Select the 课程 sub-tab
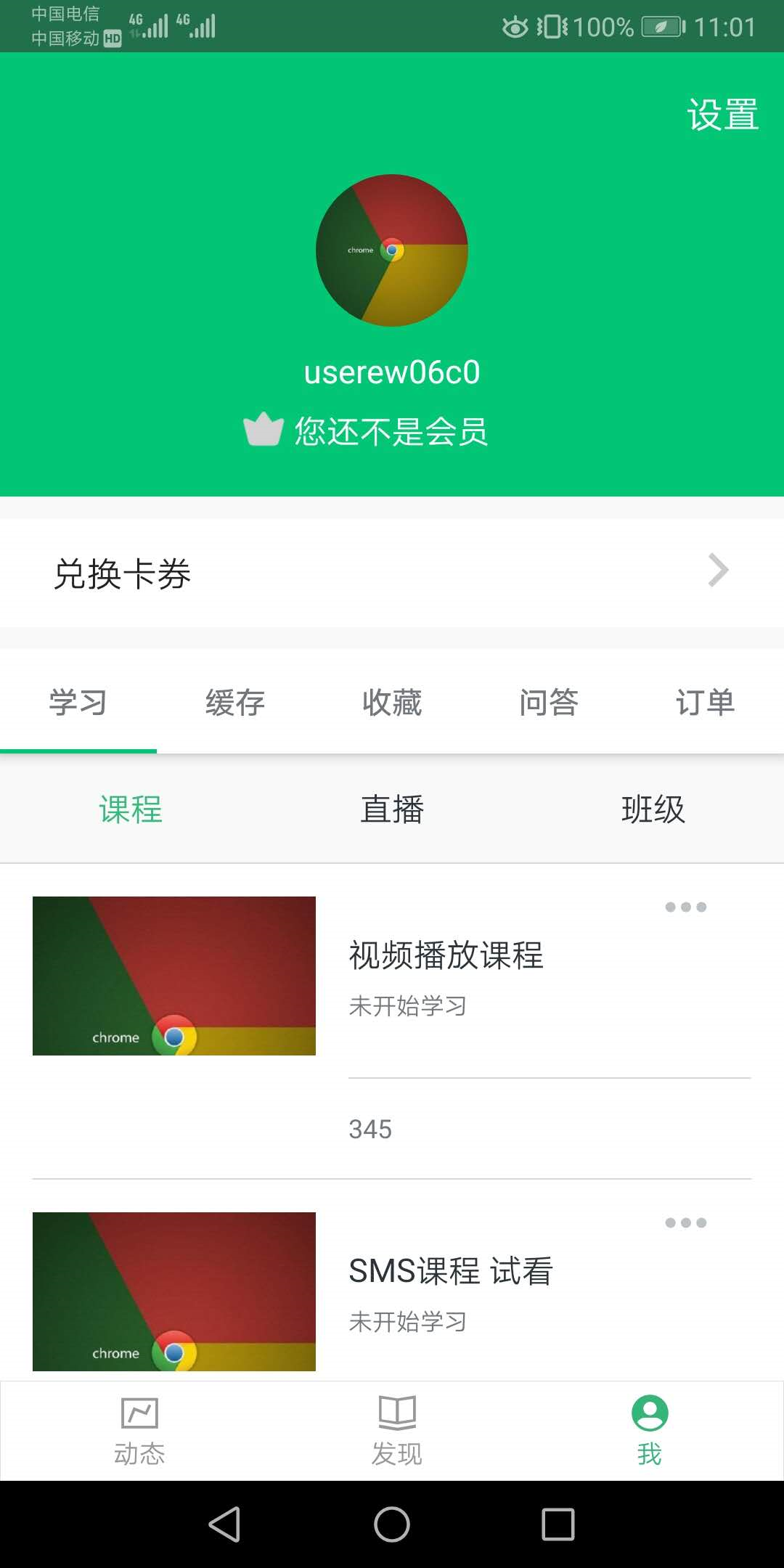The image size is (784, 1568). (x=131, y=809)
